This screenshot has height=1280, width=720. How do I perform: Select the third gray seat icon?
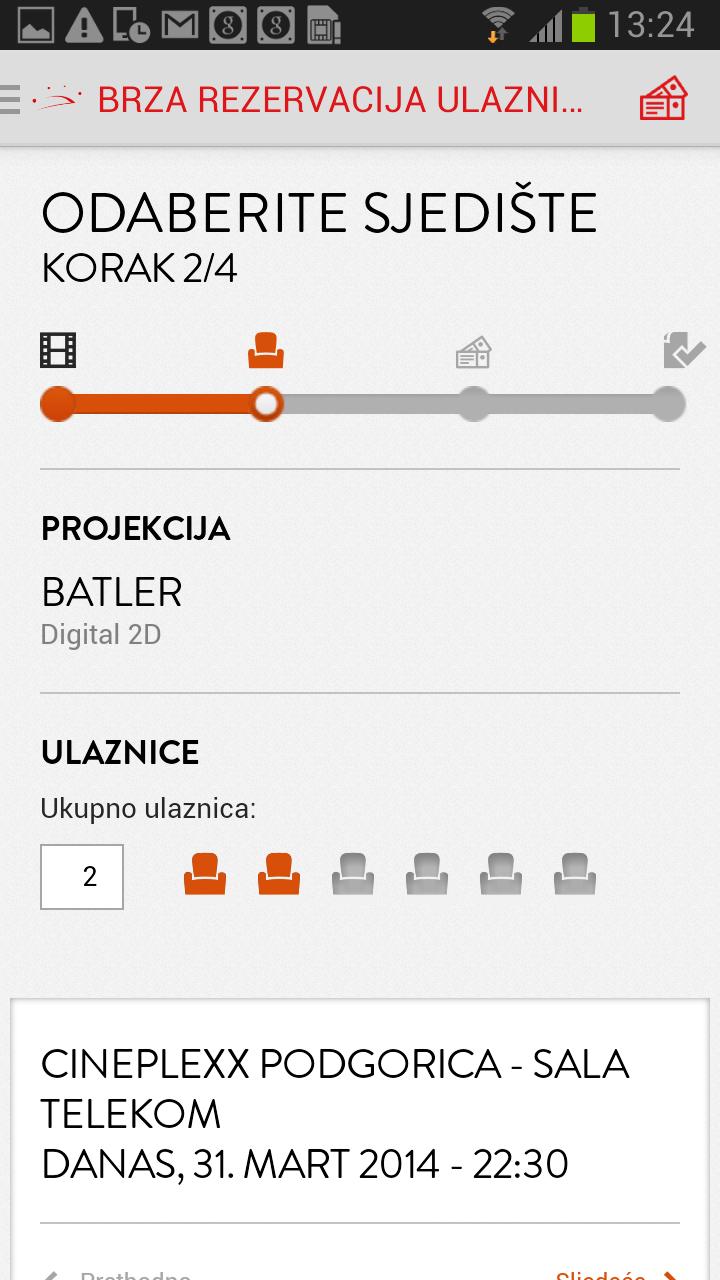[x=353, y=872]
